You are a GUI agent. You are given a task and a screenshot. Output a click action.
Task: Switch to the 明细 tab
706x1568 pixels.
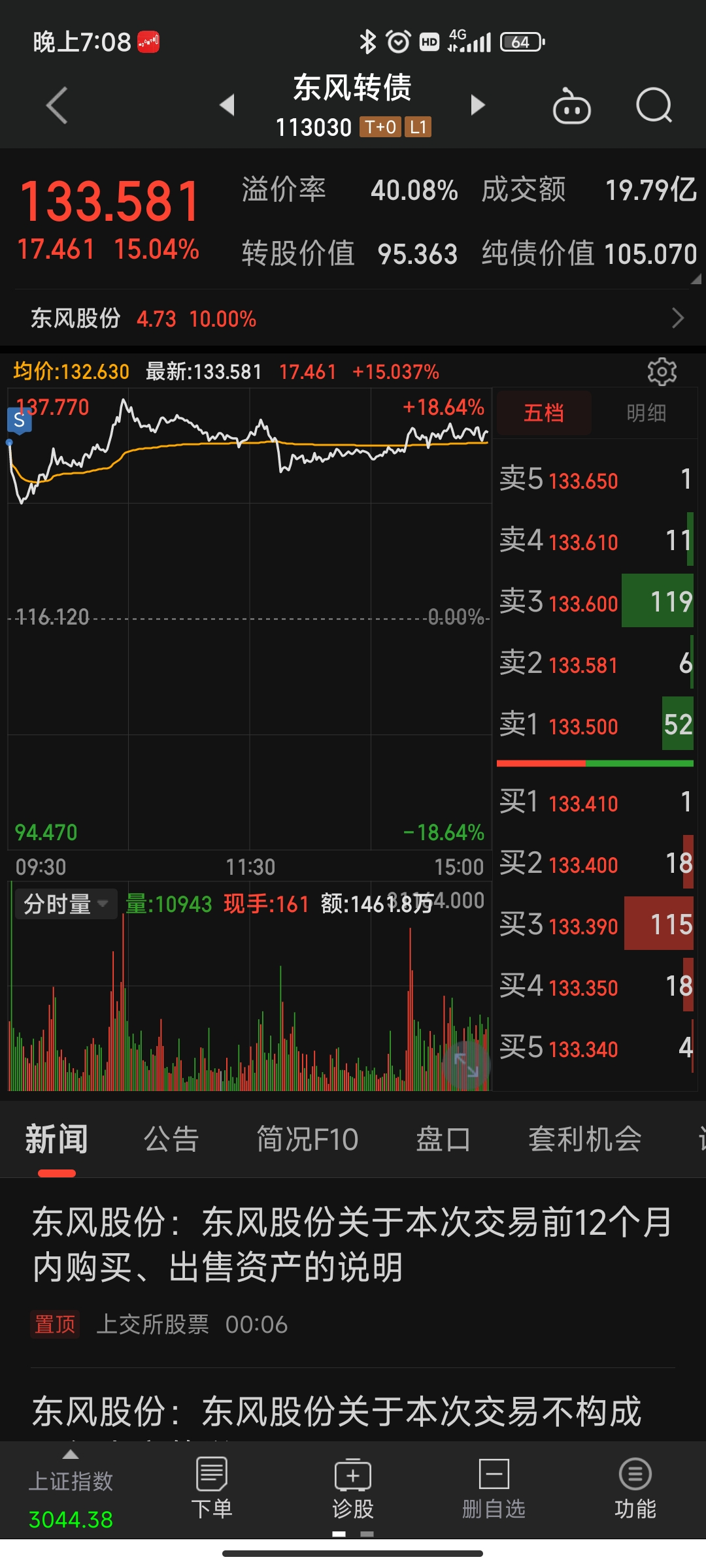pyautogui.click(x=646, y=413)
